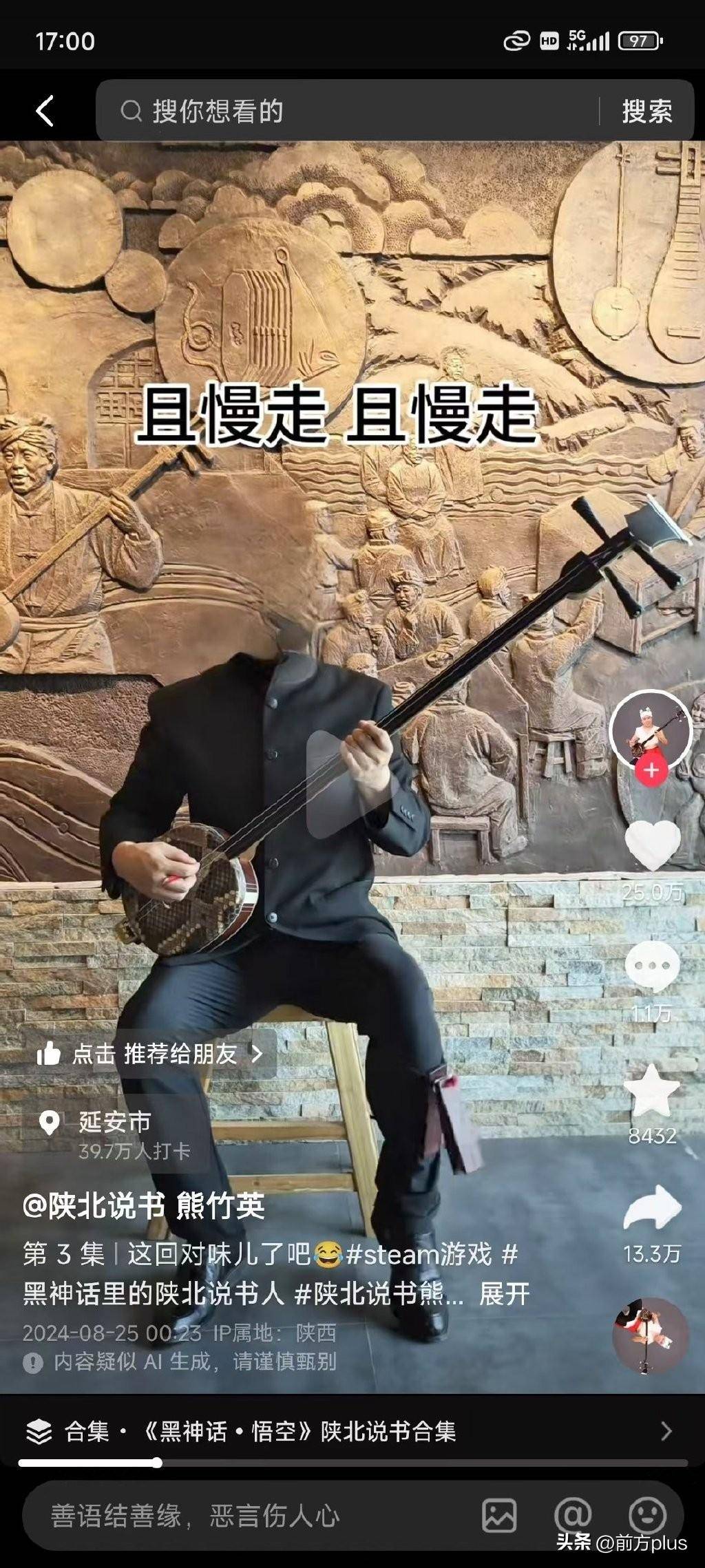705x1568 pixels.
Task: Open the spinning music disc
Action: click(x=650, y=1336)
